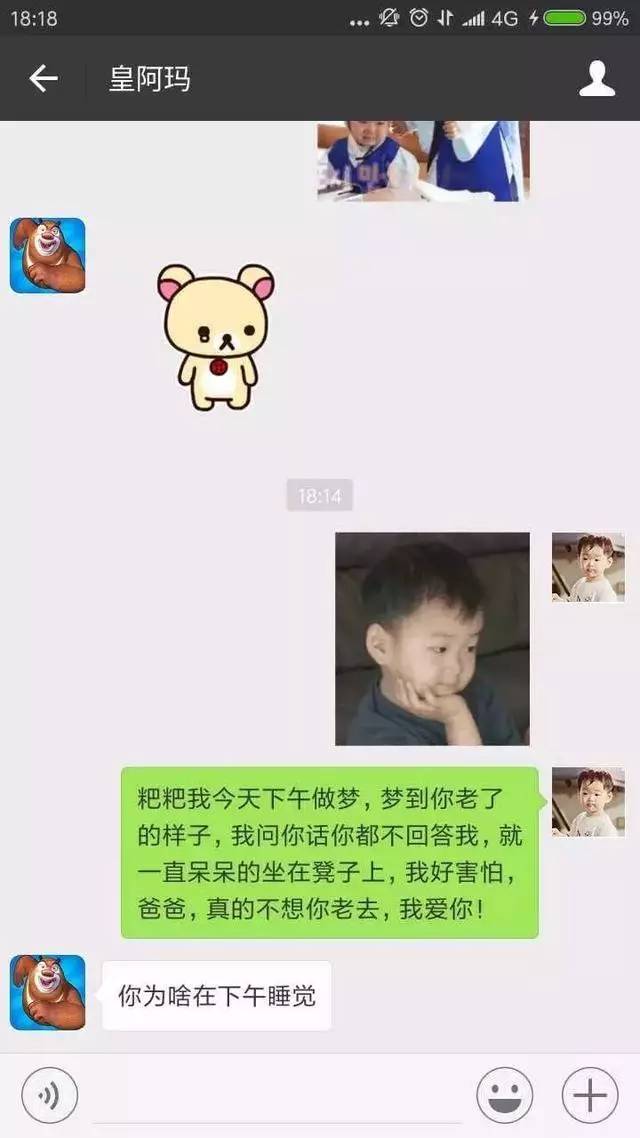Viewport: 640px width, 1138px height.
Task: Open bear avatar beside 你为啥在下午睡觉
Action: pyautogui.click(x=47, y=992)
